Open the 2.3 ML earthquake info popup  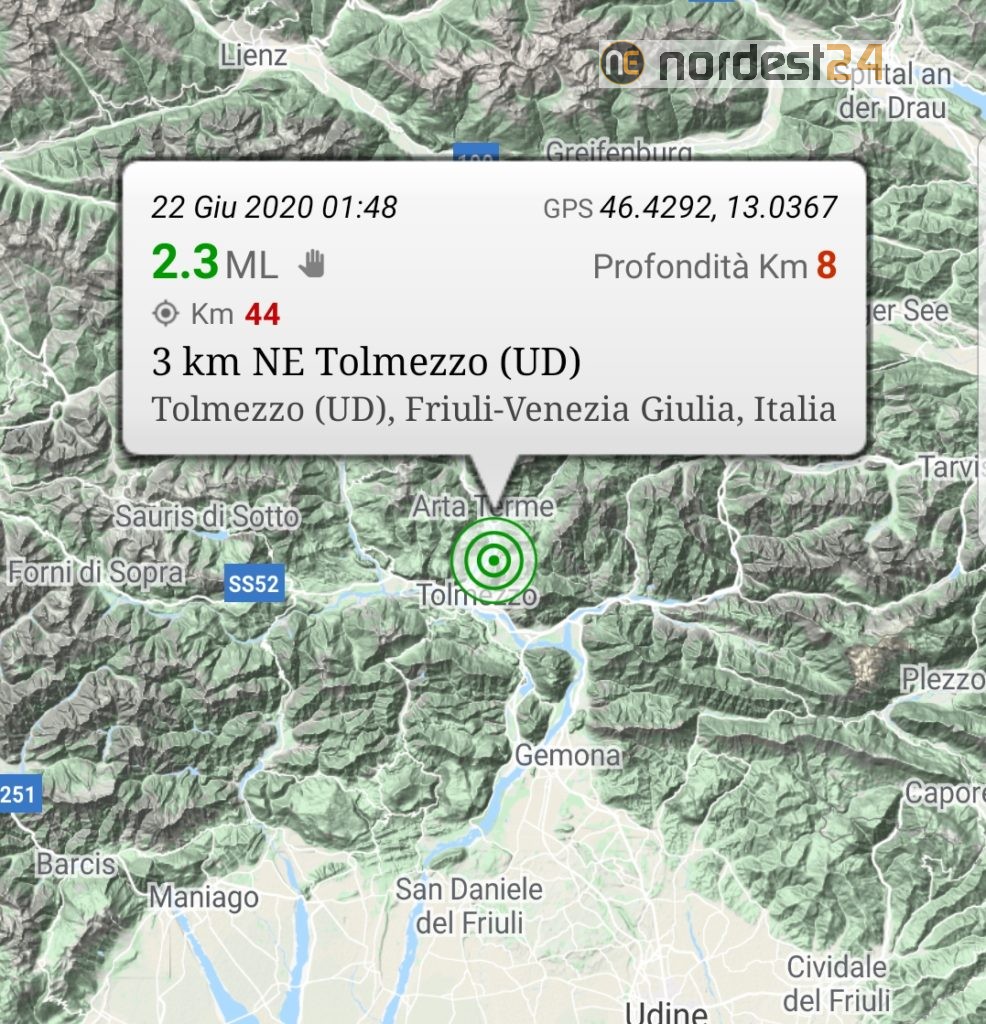(494, 308)
